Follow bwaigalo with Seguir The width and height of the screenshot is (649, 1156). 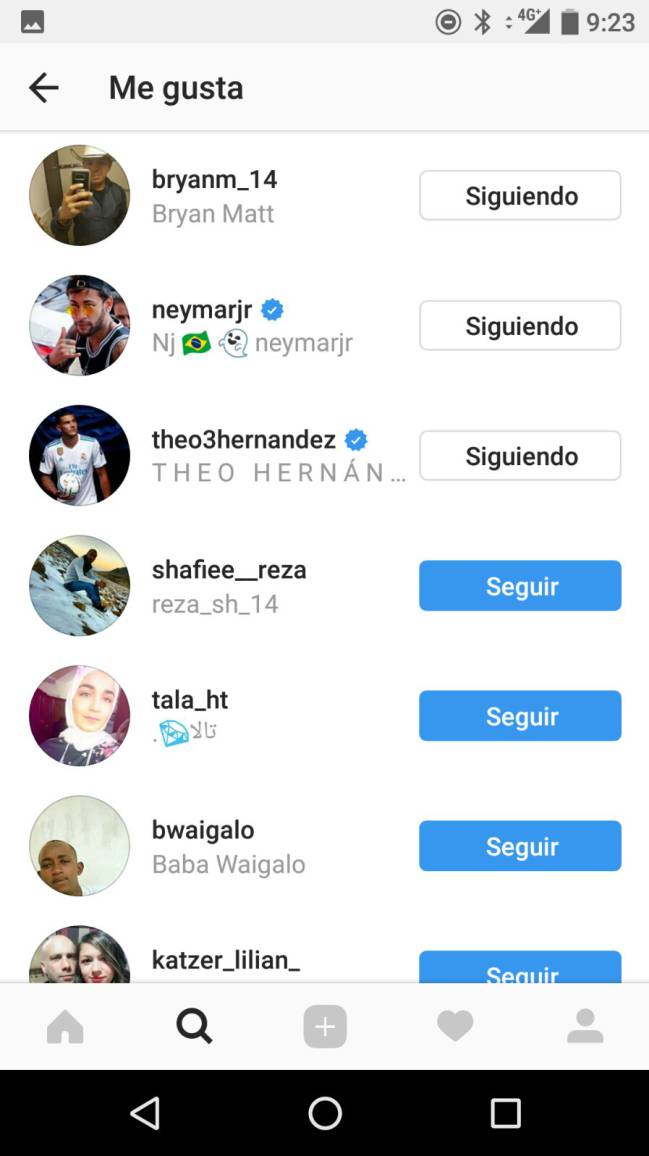click(519, 846)
